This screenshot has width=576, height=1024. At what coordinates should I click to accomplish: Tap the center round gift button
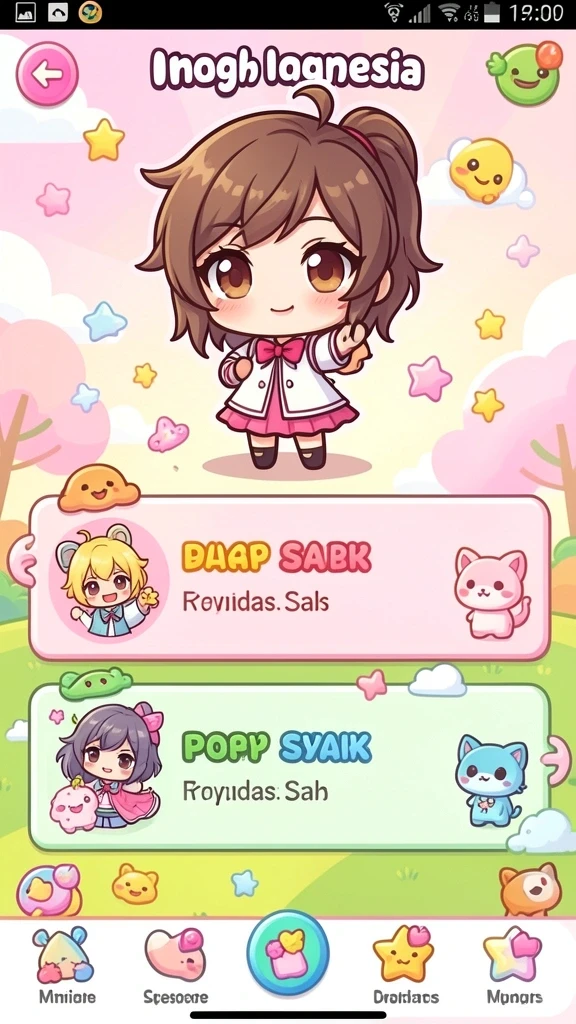[x=288, y=953]
